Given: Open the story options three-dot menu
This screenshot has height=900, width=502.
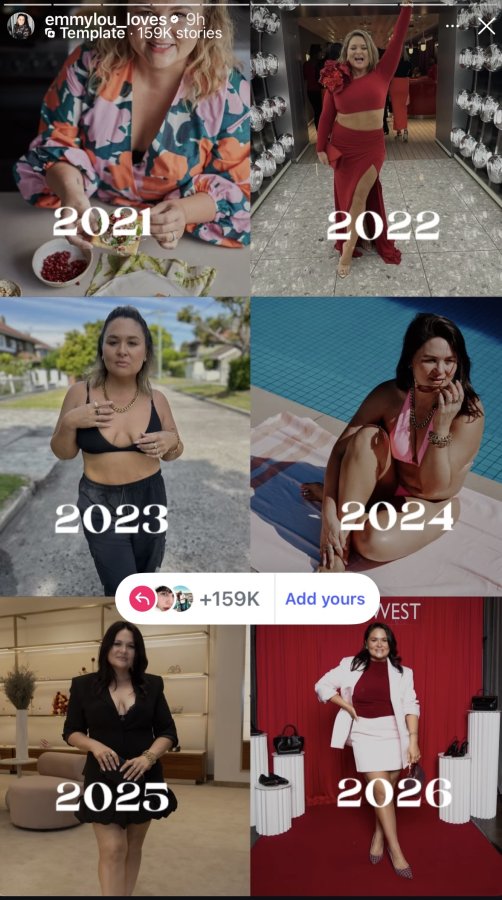Looking at the screenshot, I should [453, 26].
